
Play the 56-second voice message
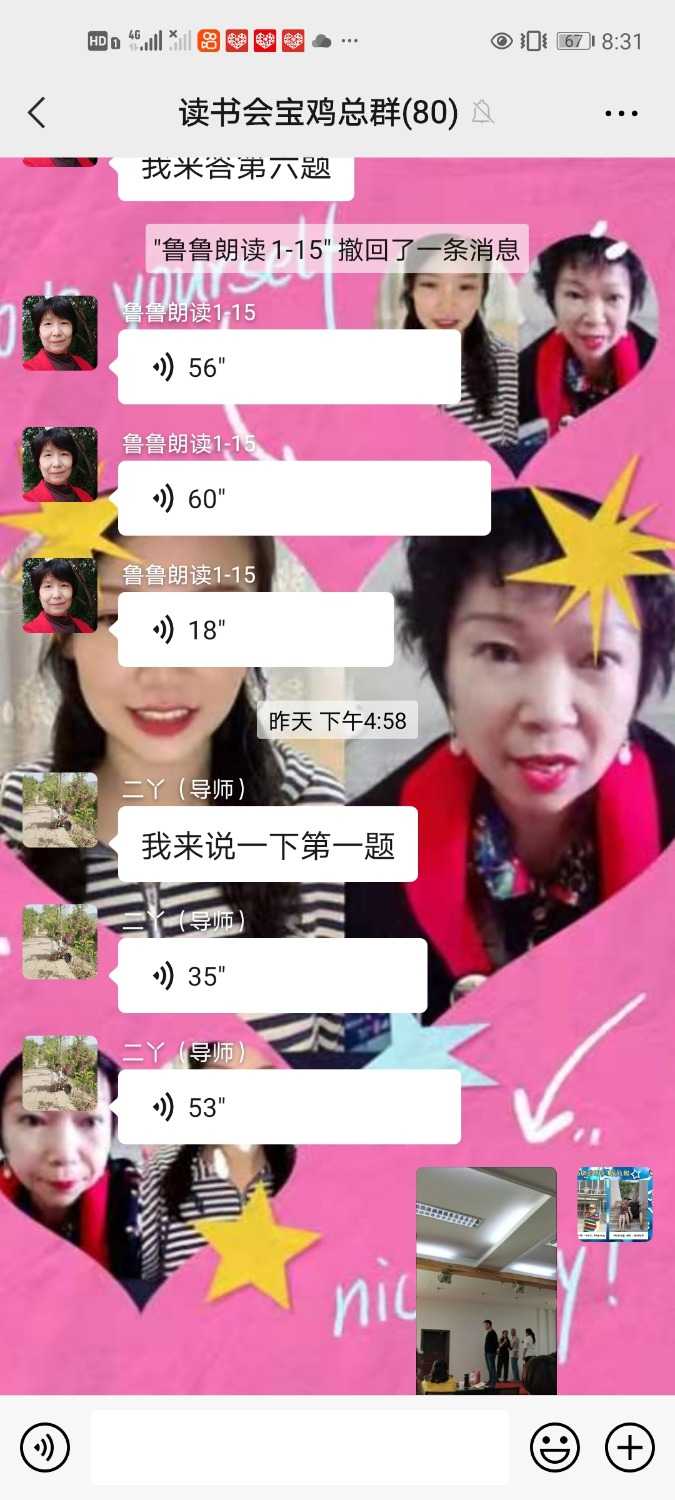[288, 367]
